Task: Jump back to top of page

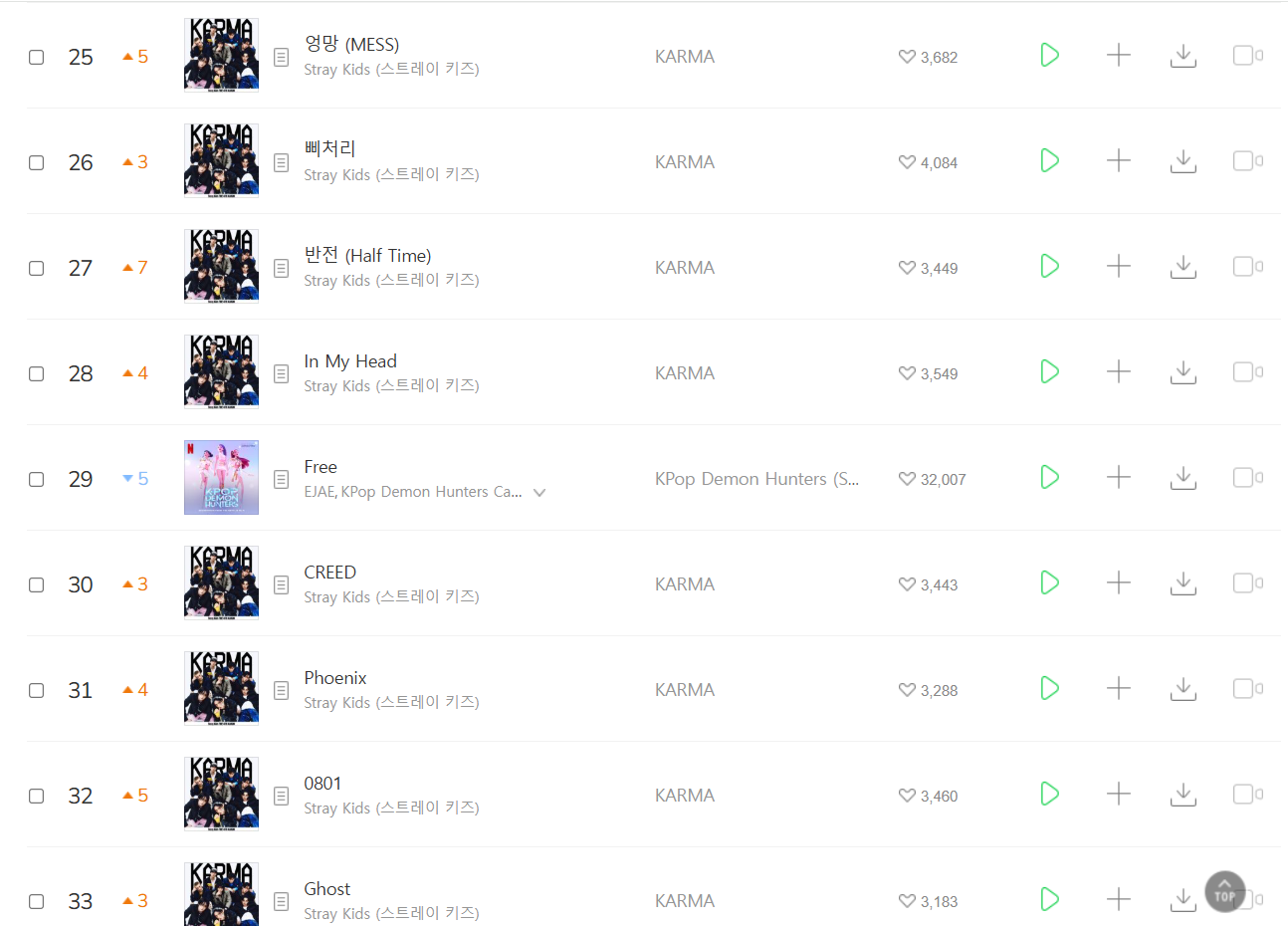Action: [1224, 892]
